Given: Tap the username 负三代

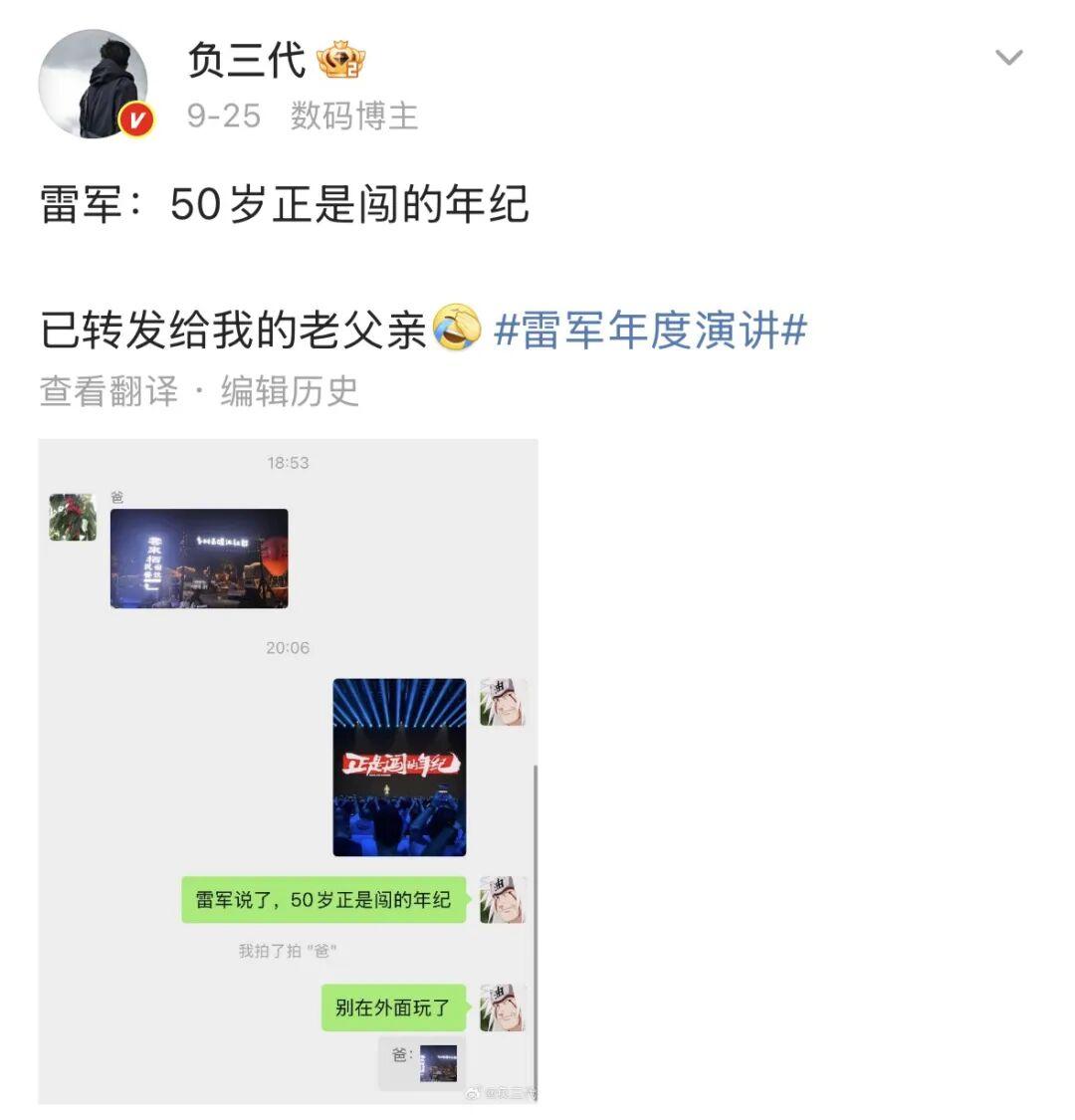Looking at the screenshot, I should [246, 61].
